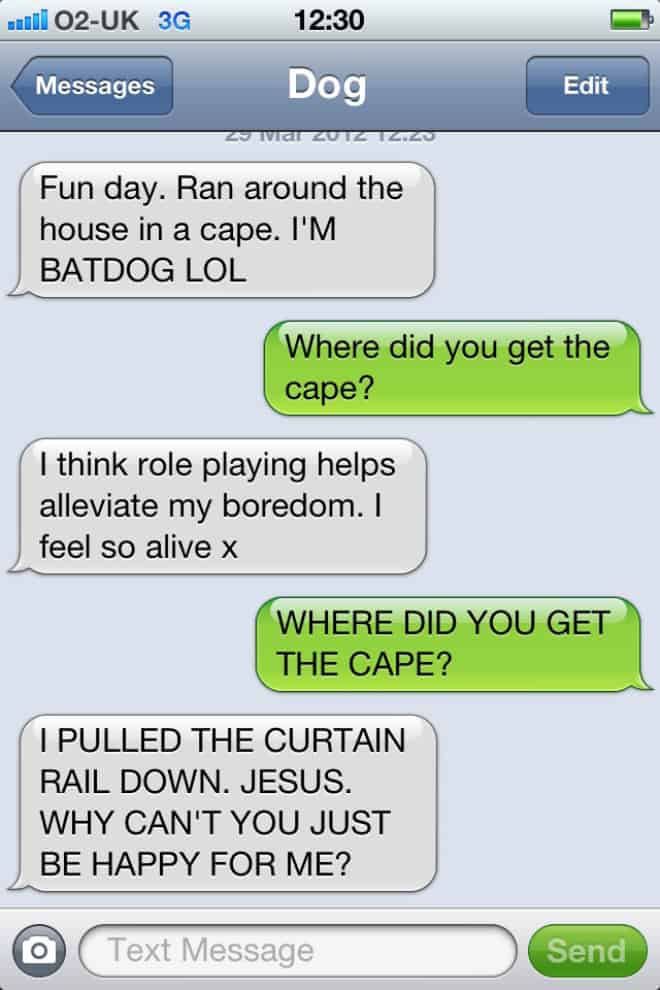The height and width of the screenshot is (990, 660).
Task: Tap the Send button
Action: point(586,950)
